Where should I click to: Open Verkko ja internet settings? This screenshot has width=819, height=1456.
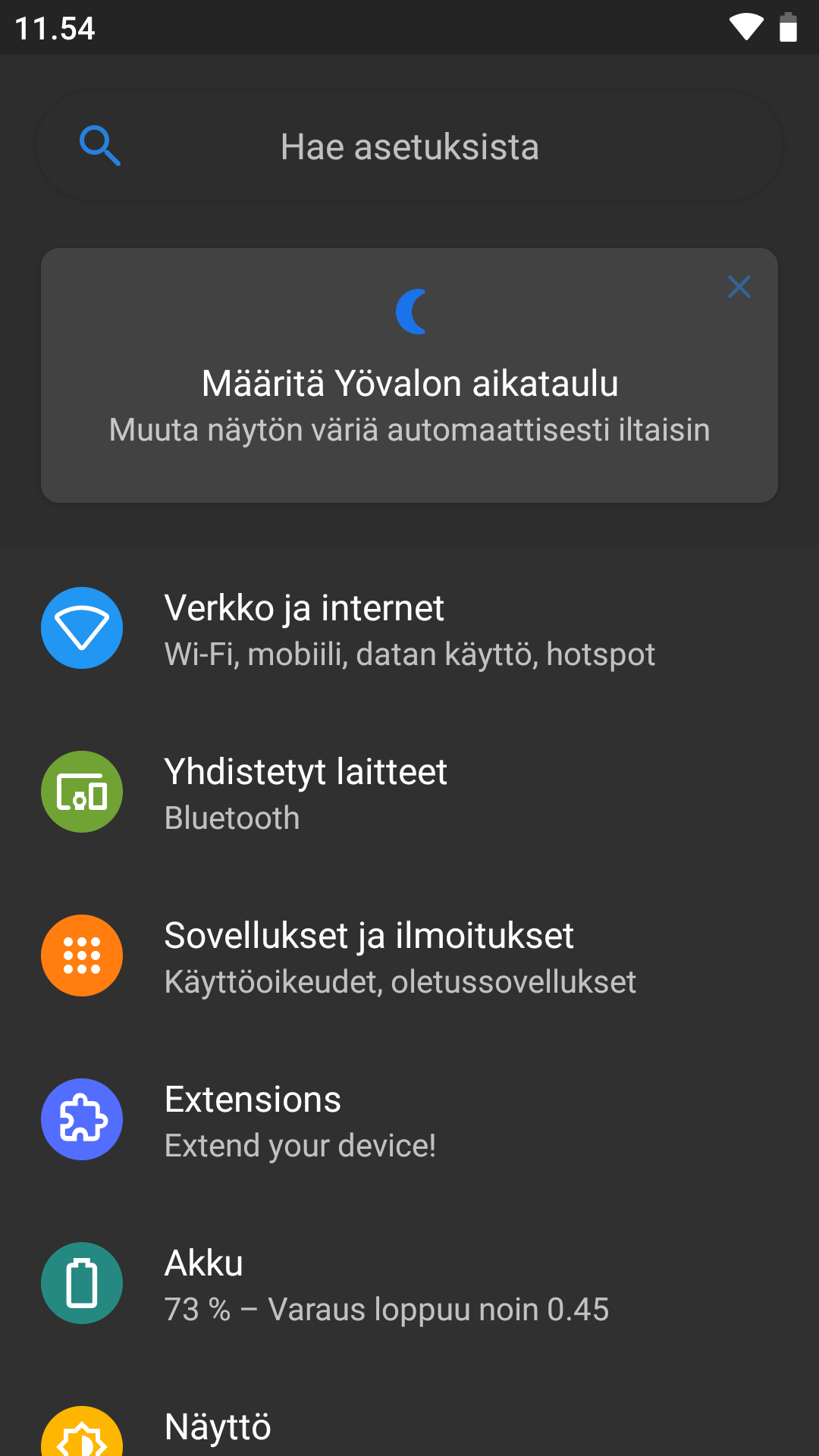409,629
